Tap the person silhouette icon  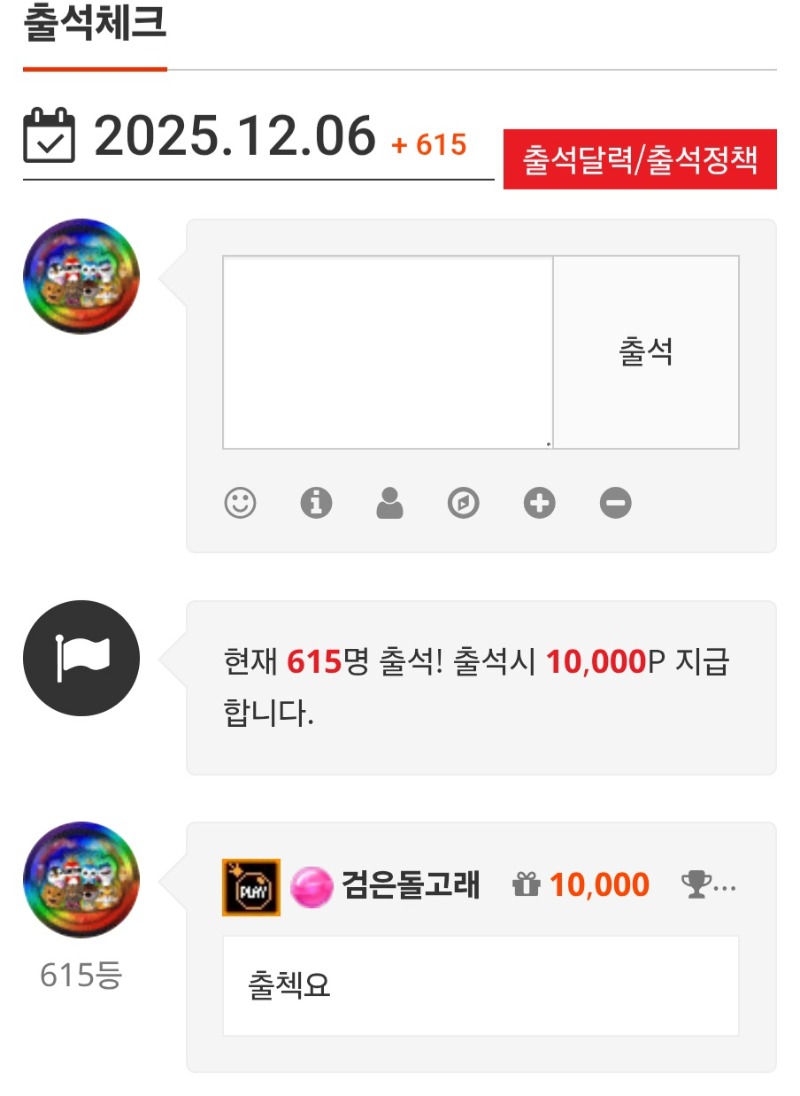390,503
